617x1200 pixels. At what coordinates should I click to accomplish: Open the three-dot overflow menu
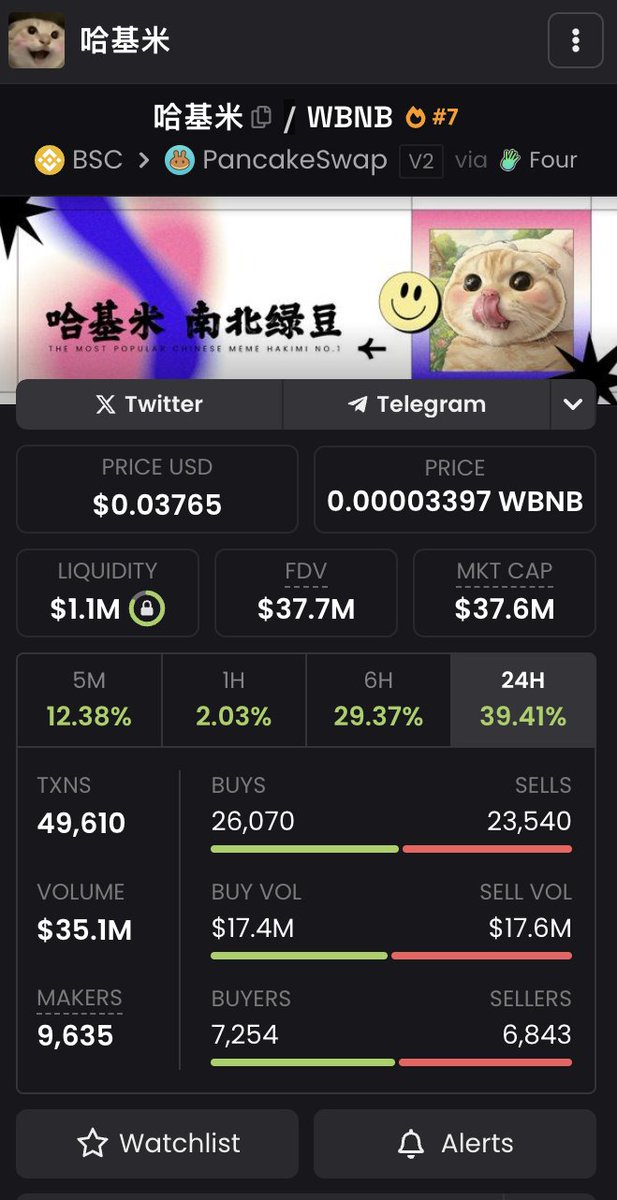[x=575, y=40]
